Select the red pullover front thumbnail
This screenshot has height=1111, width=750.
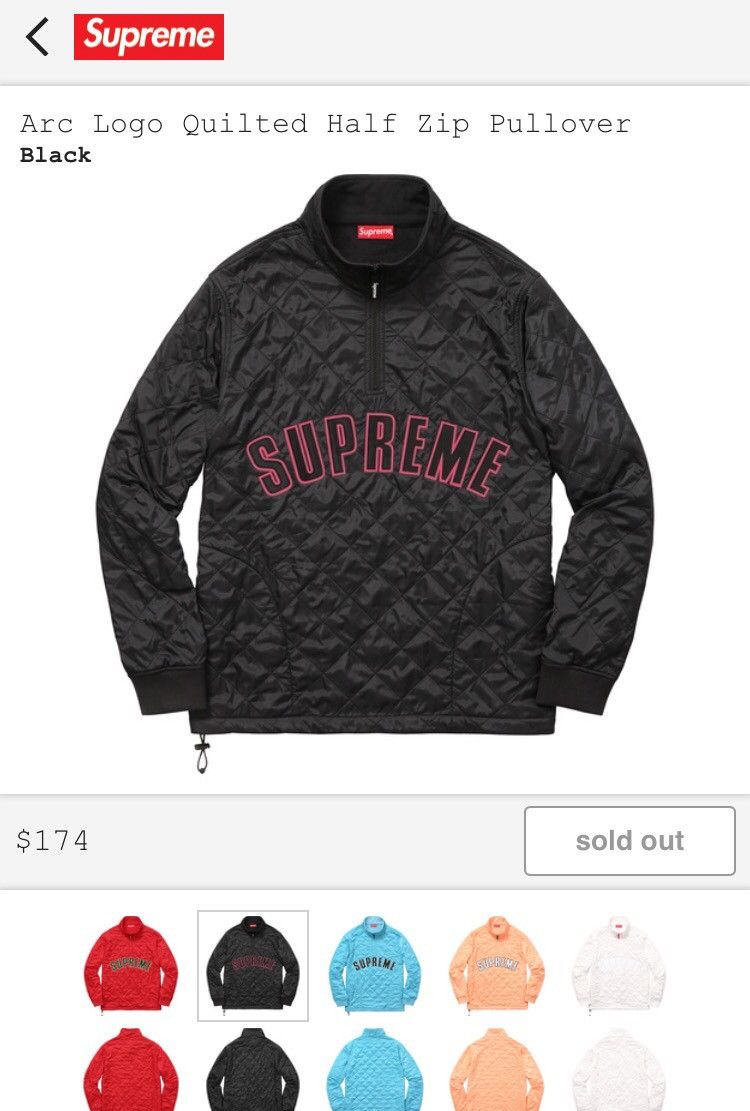(x=131, y=965)
